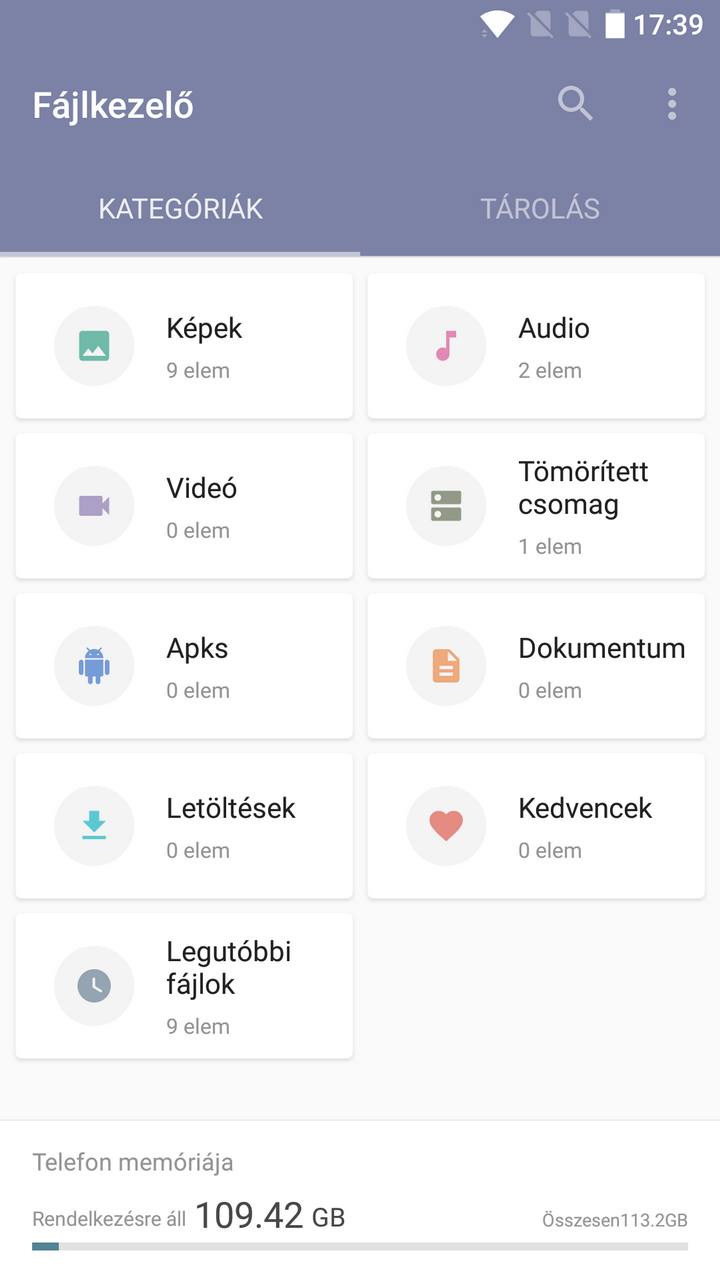Select the KATEGÓRIÁK tab
The width and height of the screenshot is (720, 1280).
click(180, 208)
